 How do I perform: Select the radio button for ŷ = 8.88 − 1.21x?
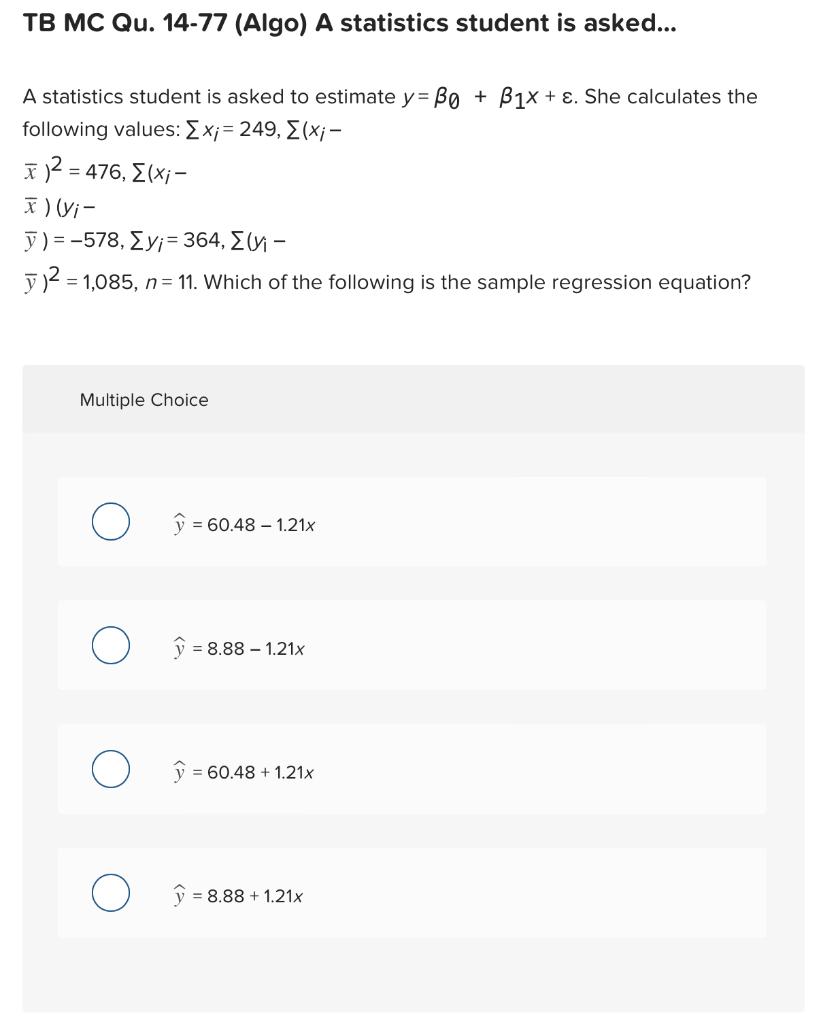coord(110,645)
